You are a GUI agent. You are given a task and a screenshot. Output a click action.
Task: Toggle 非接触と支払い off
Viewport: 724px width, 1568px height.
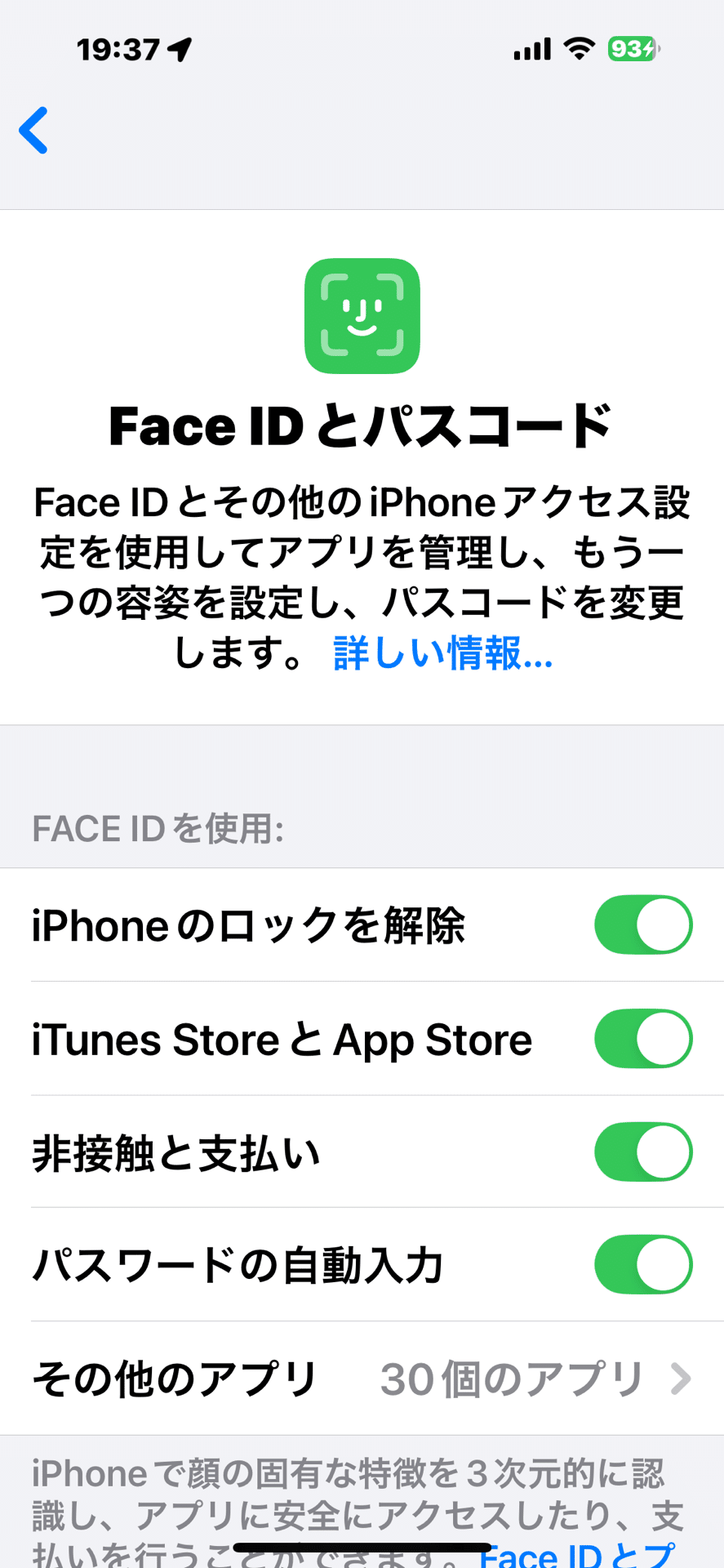coord(643,1151)
